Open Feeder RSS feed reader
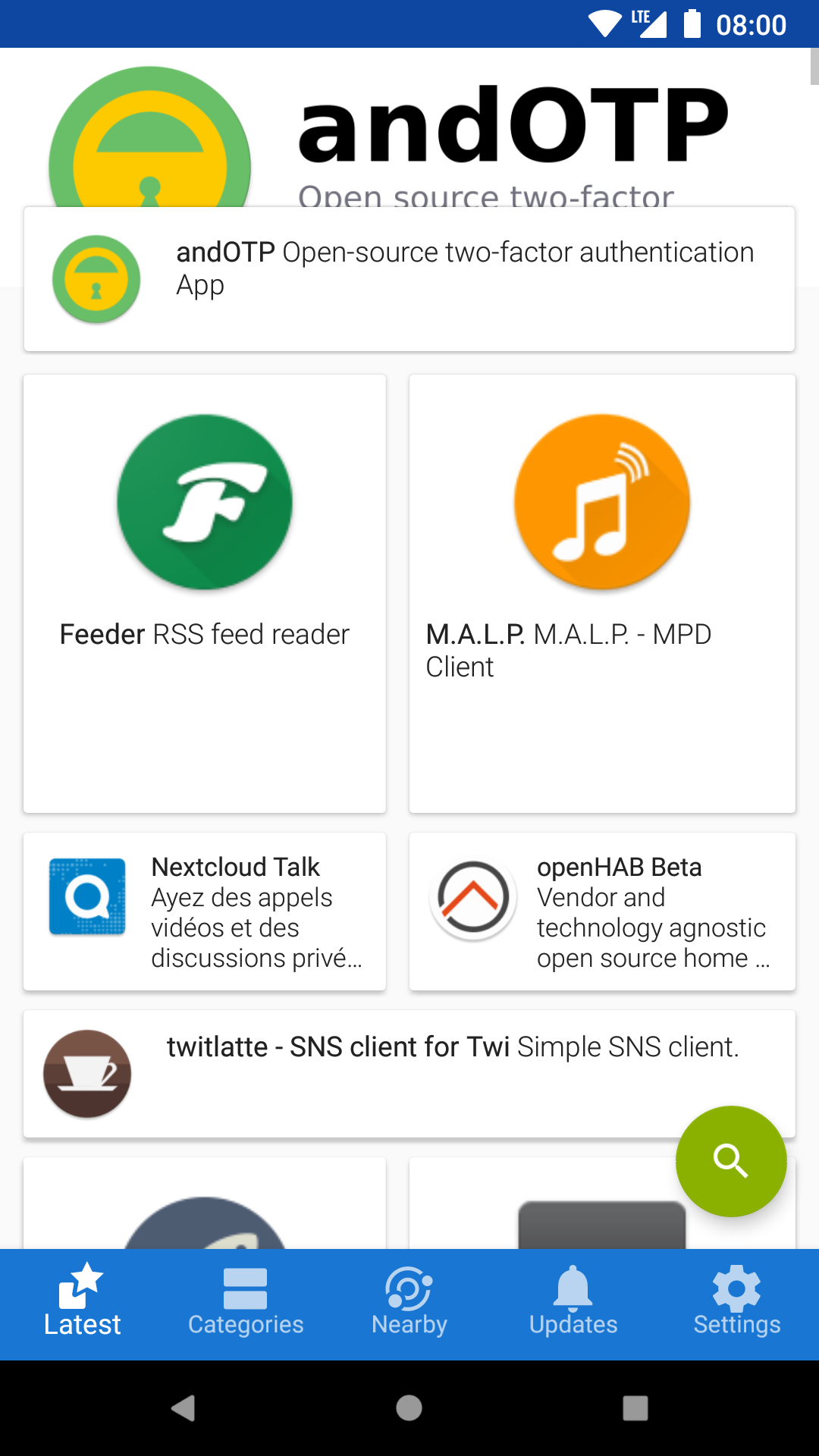The width and height of the screenshot is (819, 1456). [205, 593]
